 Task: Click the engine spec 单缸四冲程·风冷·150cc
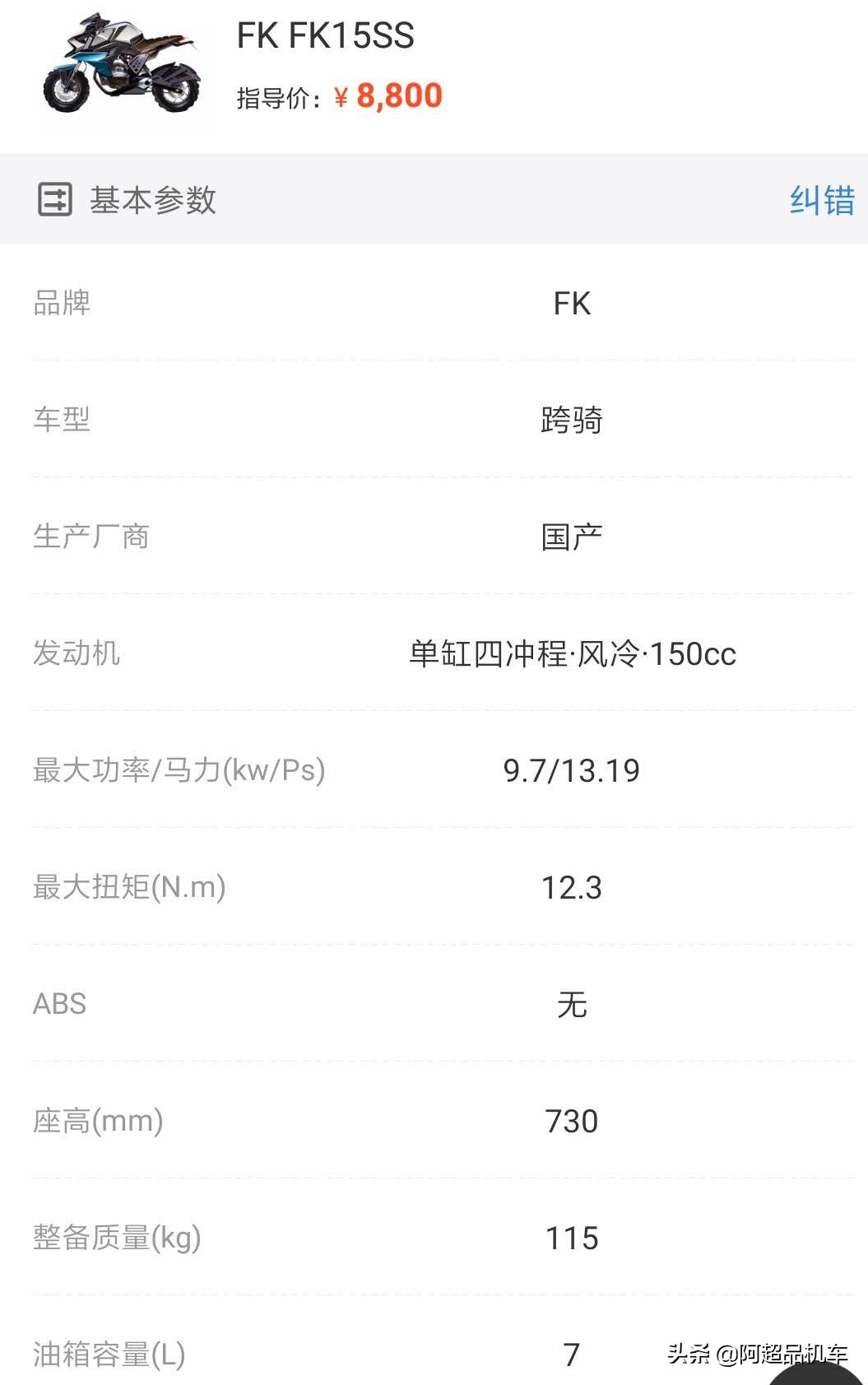pyautogui.click(x=573, y=654)
